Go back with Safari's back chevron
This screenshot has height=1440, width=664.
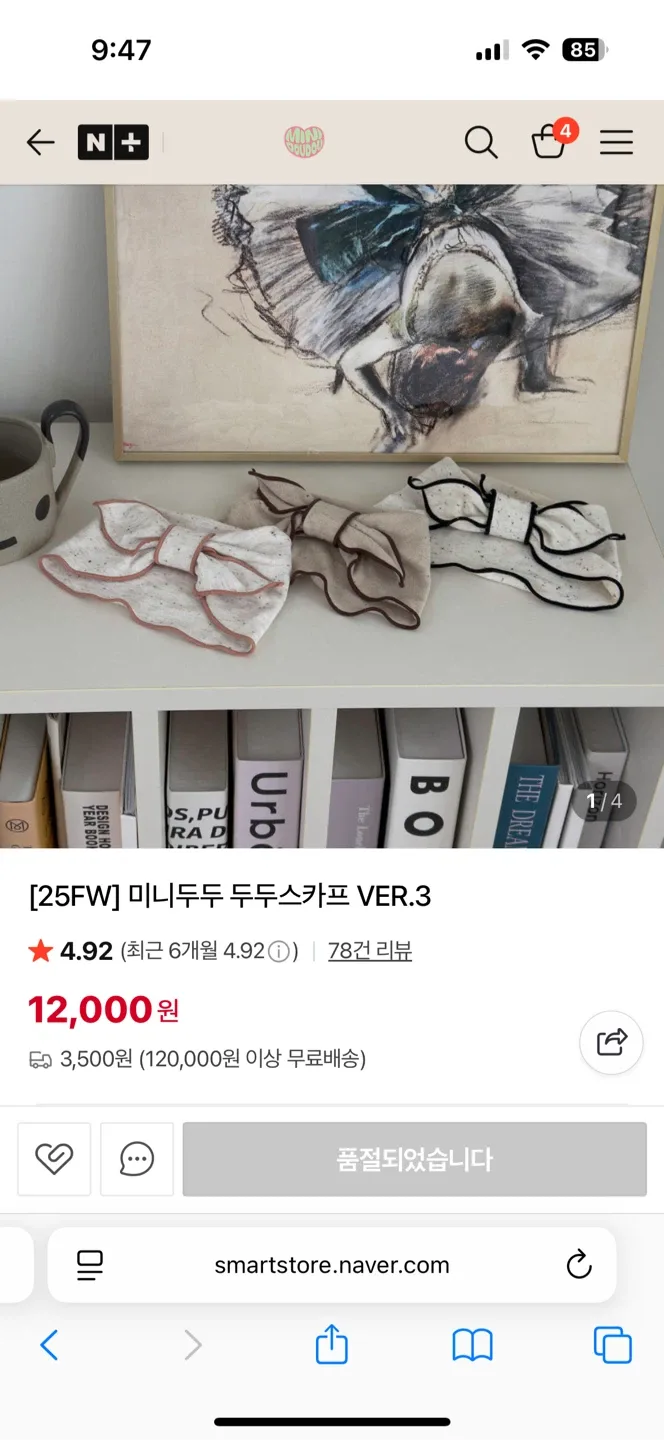pyautogui.click(x=49, y=1345)
